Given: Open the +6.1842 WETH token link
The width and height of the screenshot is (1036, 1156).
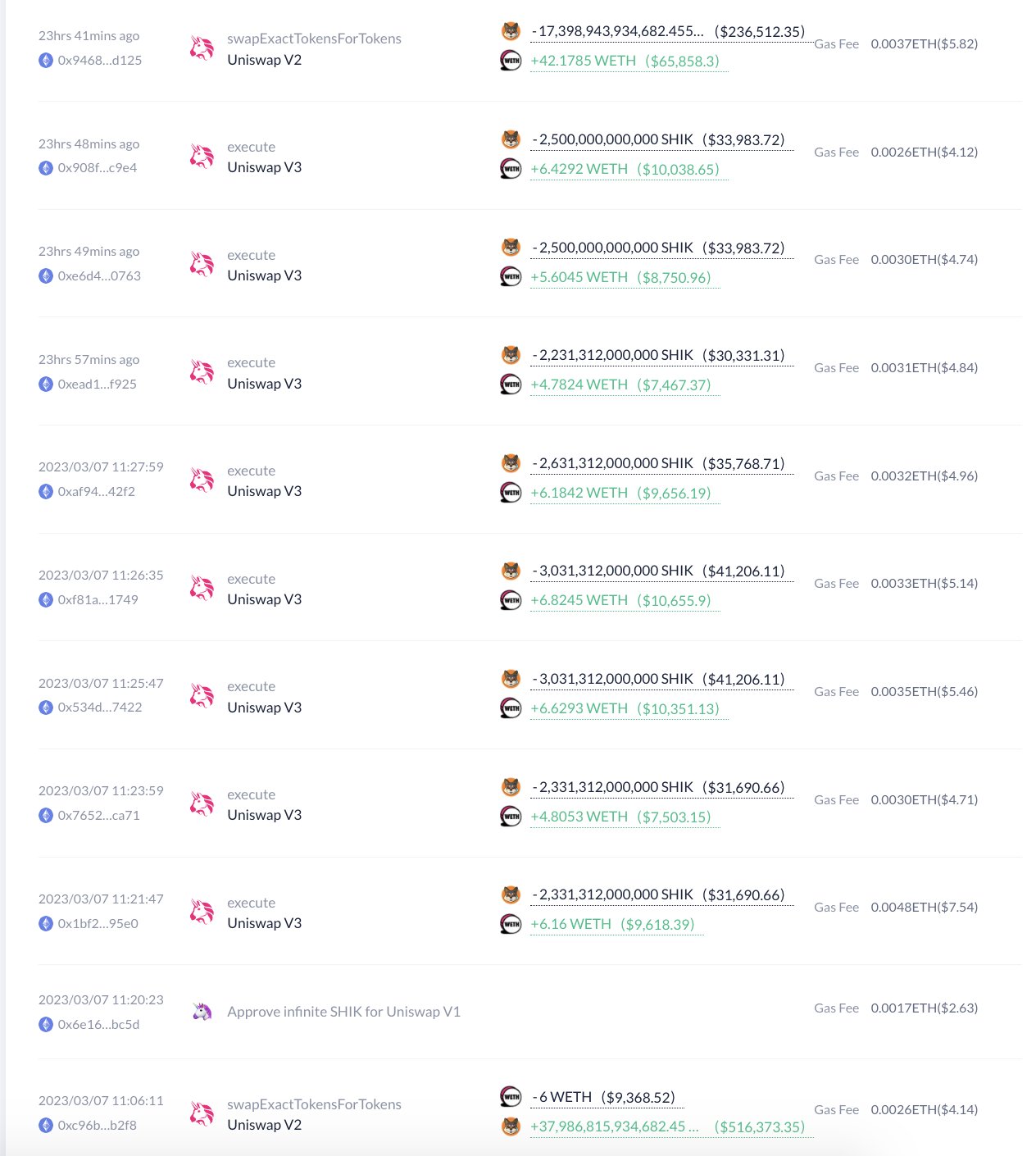Looking at the screenshot, I should (x=579, y=493).
